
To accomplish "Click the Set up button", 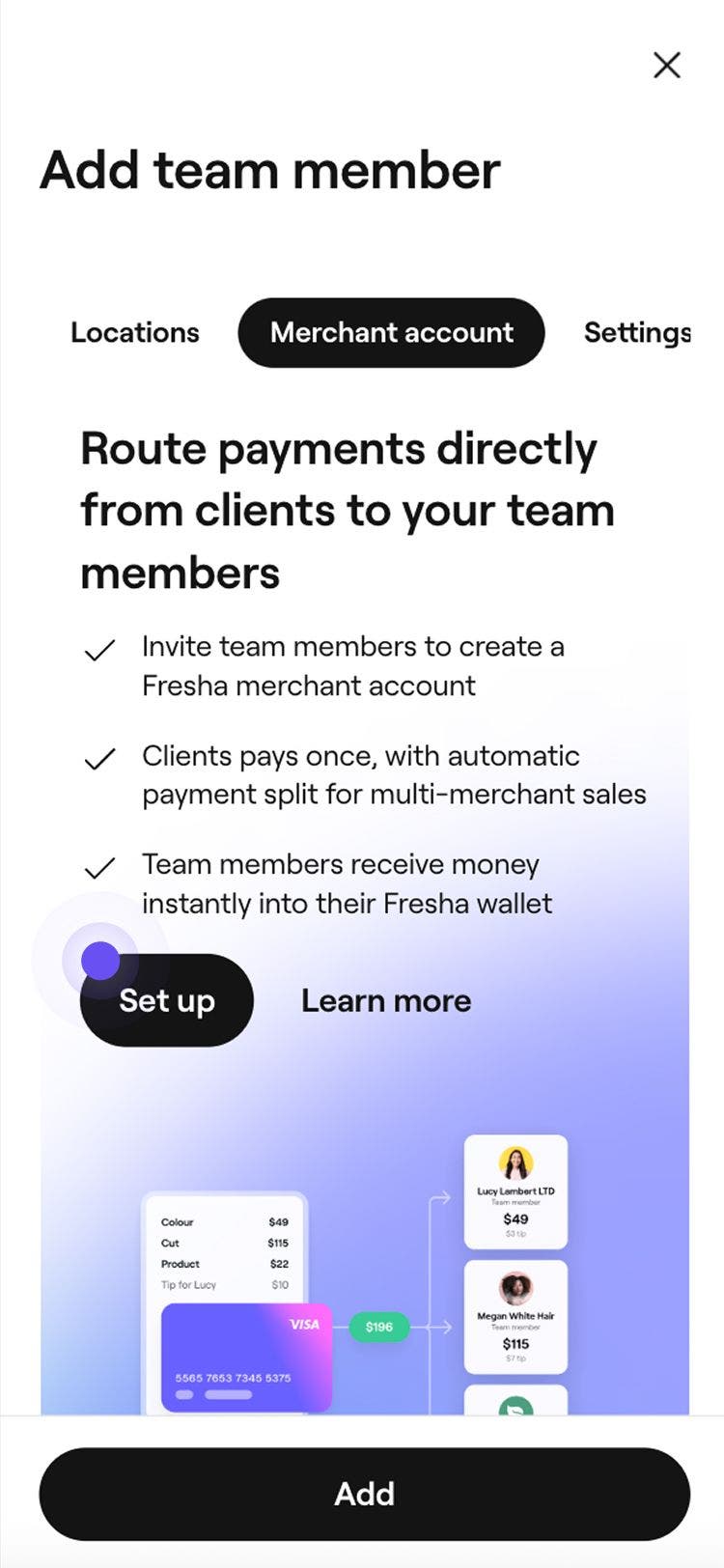I will (166, 1001).
